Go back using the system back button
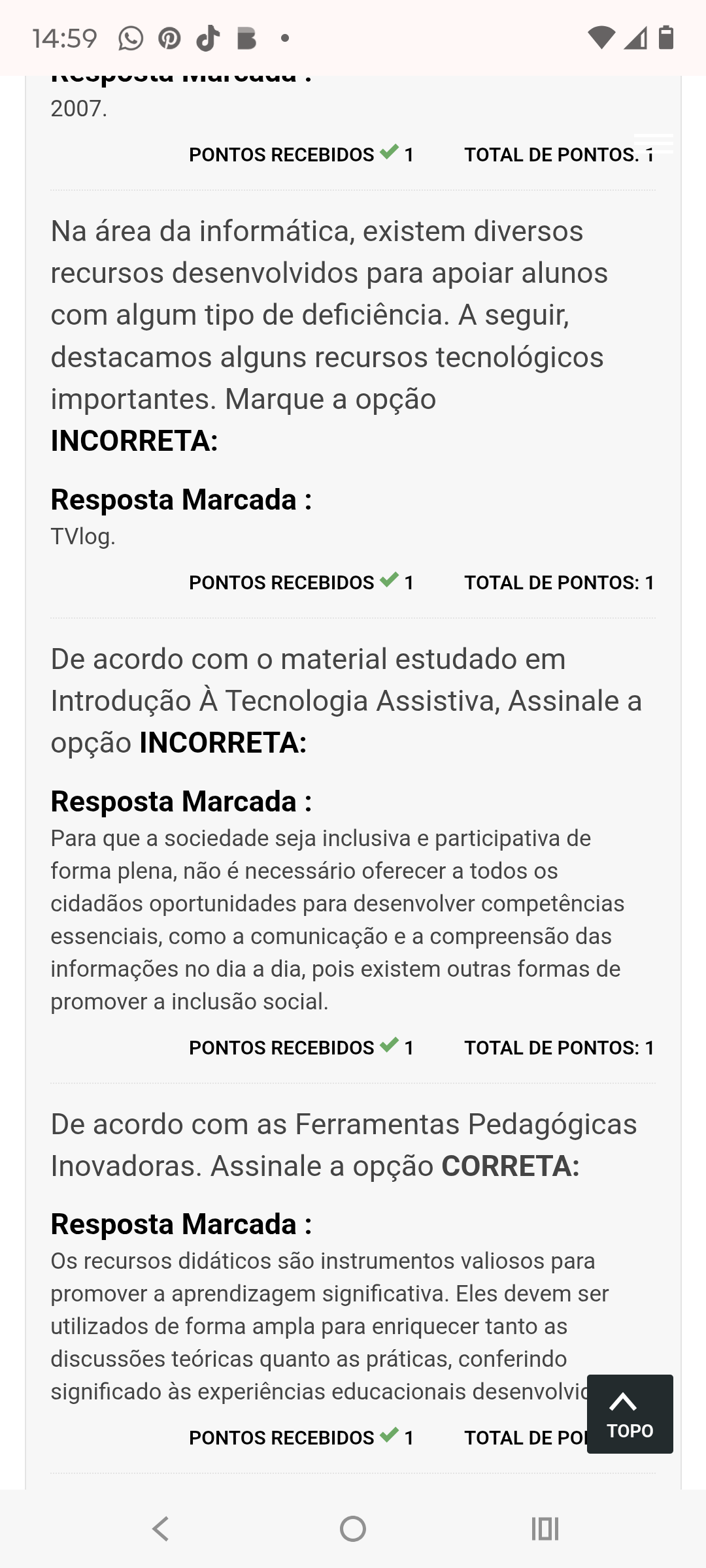Image resolution: width=706 pixels, height=1568 pixels. (x=161, y=1529)
